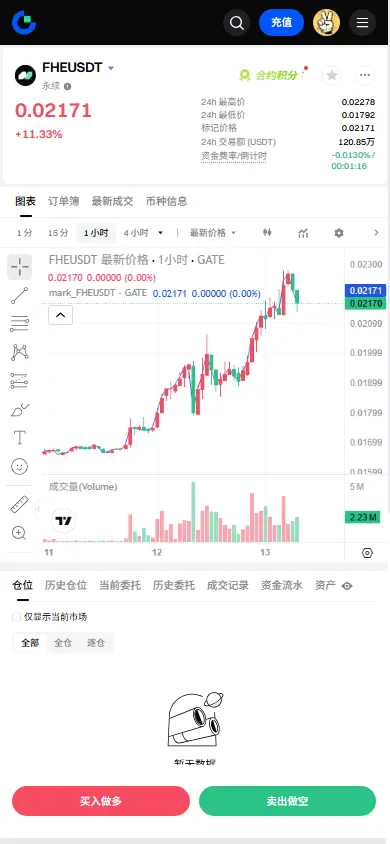
Task: Expand the 最新价格 price type dropdown
Action: click(x=213, y=233)
